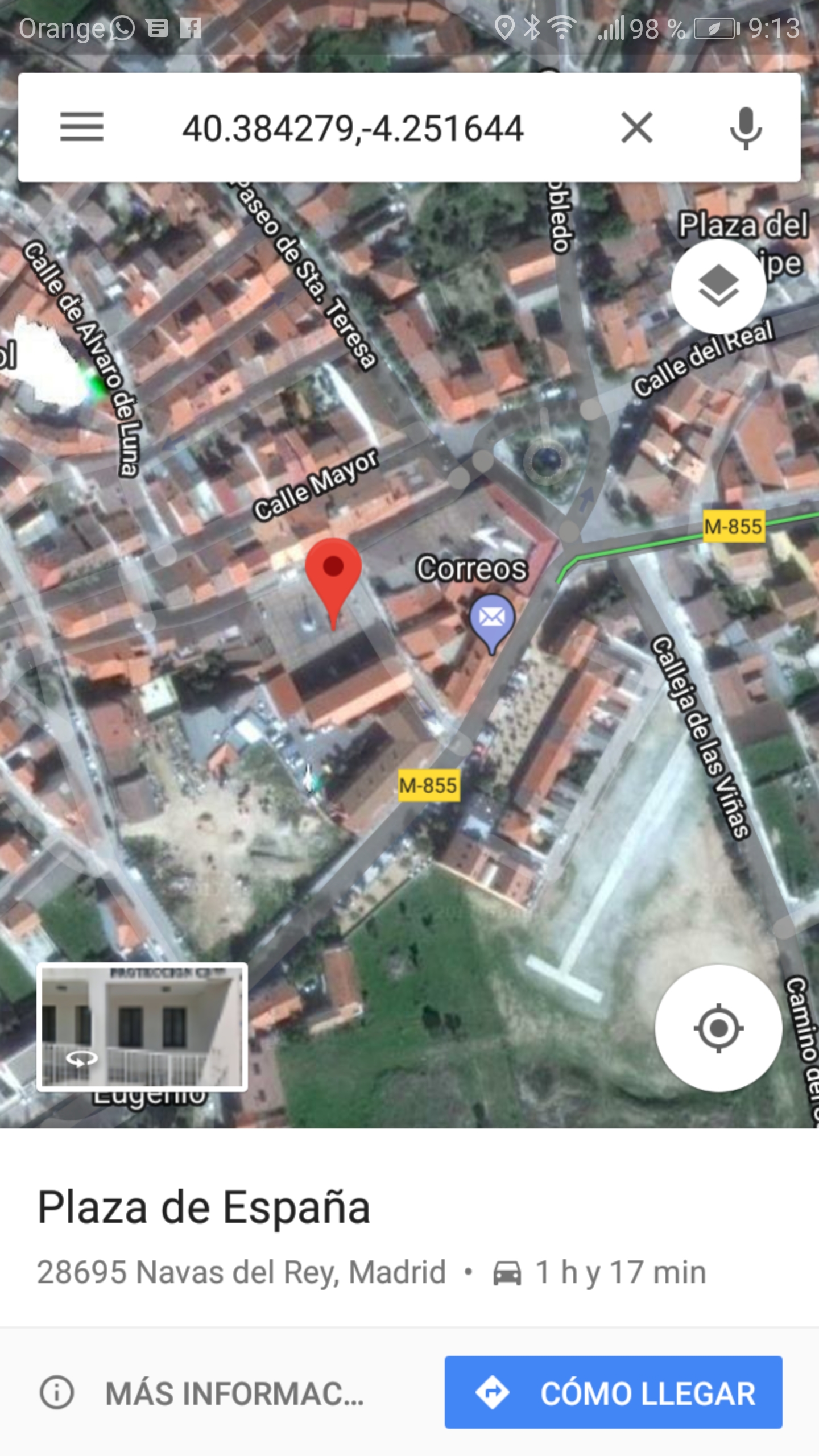Open the map layers button

point(718,286)
